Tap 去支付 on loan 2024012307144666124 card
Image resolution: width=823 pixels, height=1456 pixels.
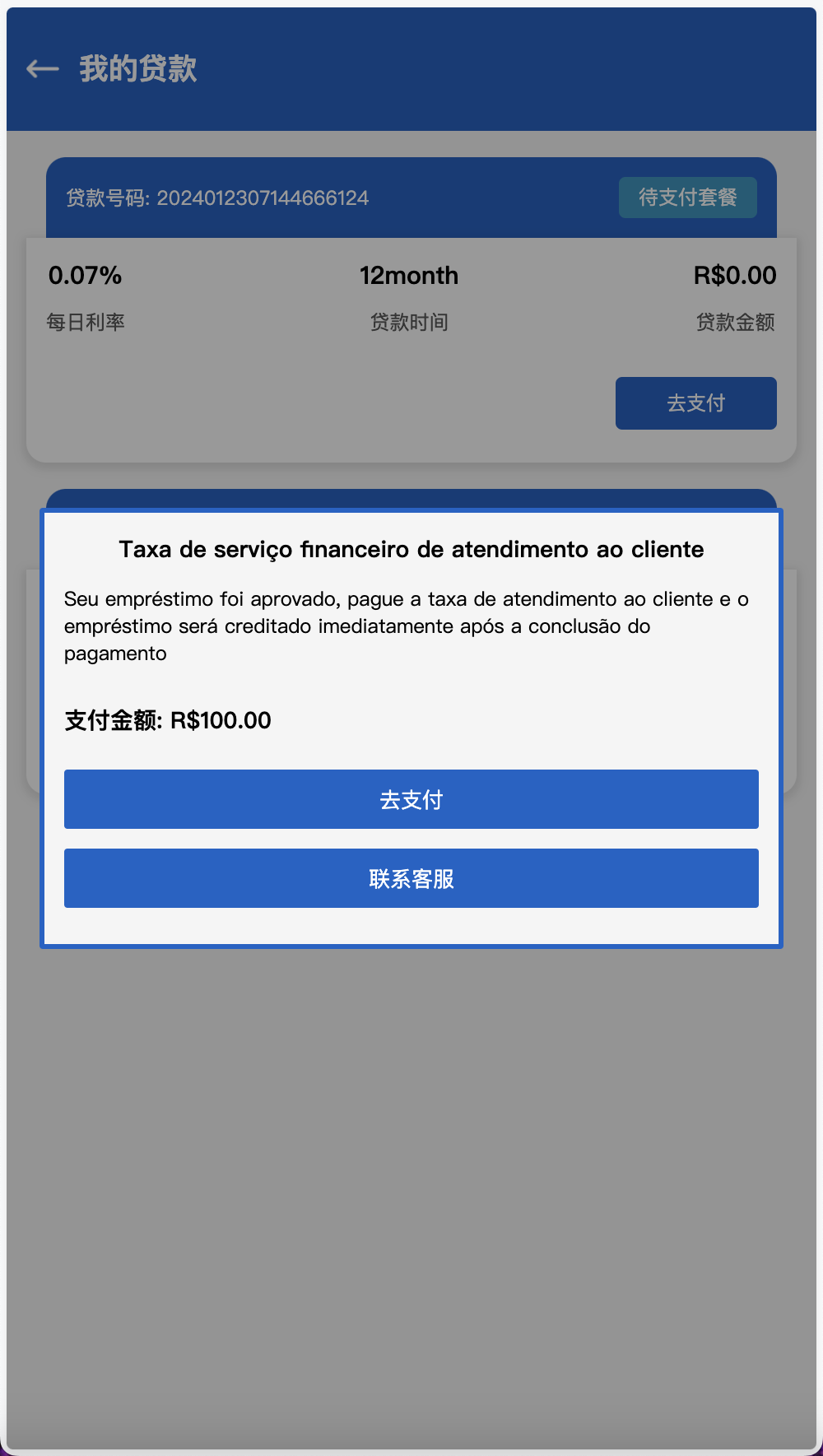click(695, 403)
